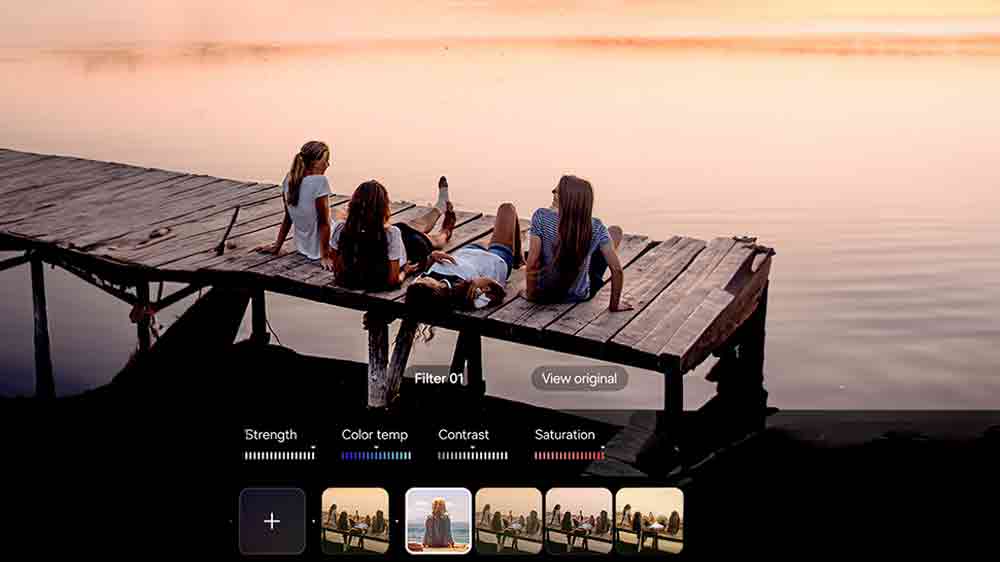Image resolution: width=1000 pixels, height=562 pixels.
Task: Select the highlighted beach-woman filter thumbnail
Action: coord(438,521)
